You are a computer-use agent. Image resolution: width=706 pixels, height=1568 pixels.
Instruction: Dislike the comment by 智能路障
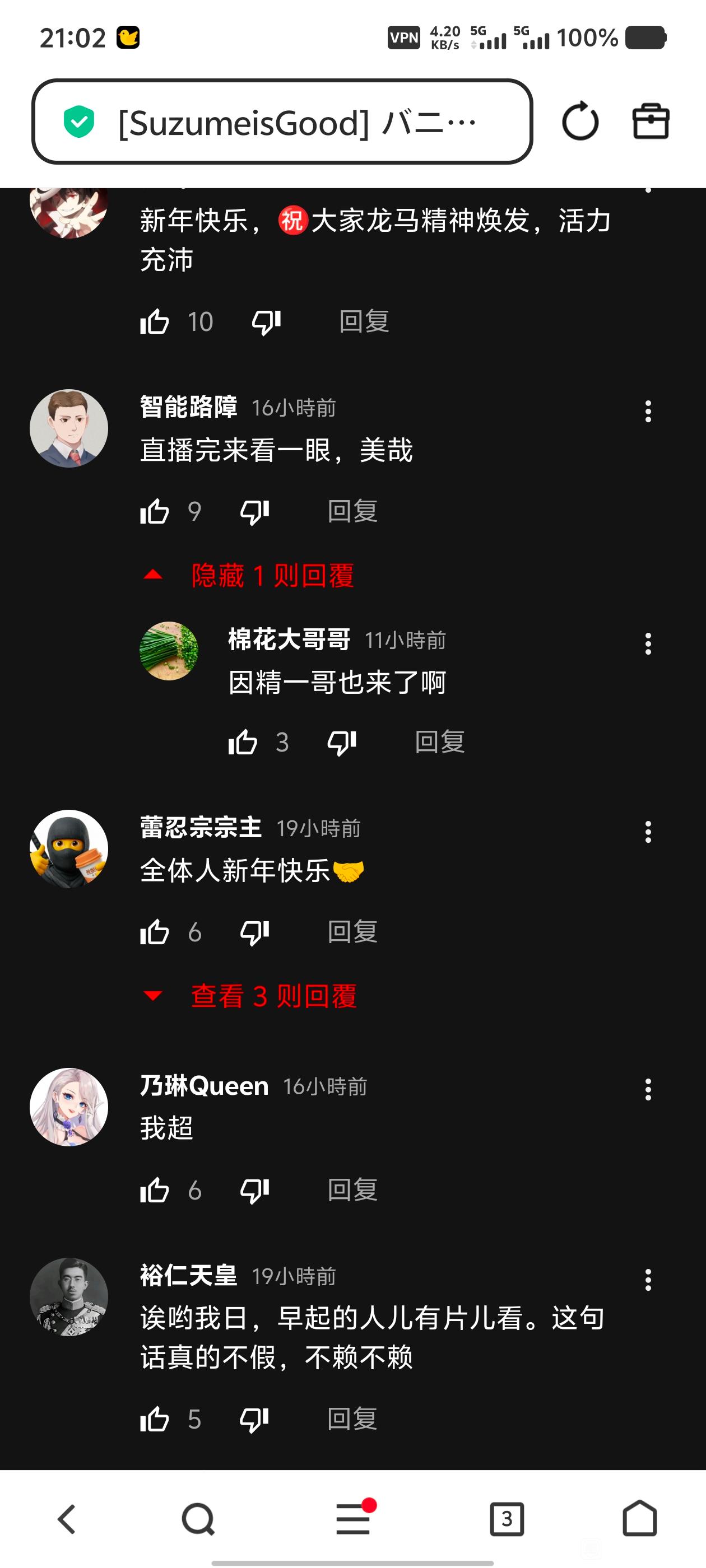coord(254,511)
